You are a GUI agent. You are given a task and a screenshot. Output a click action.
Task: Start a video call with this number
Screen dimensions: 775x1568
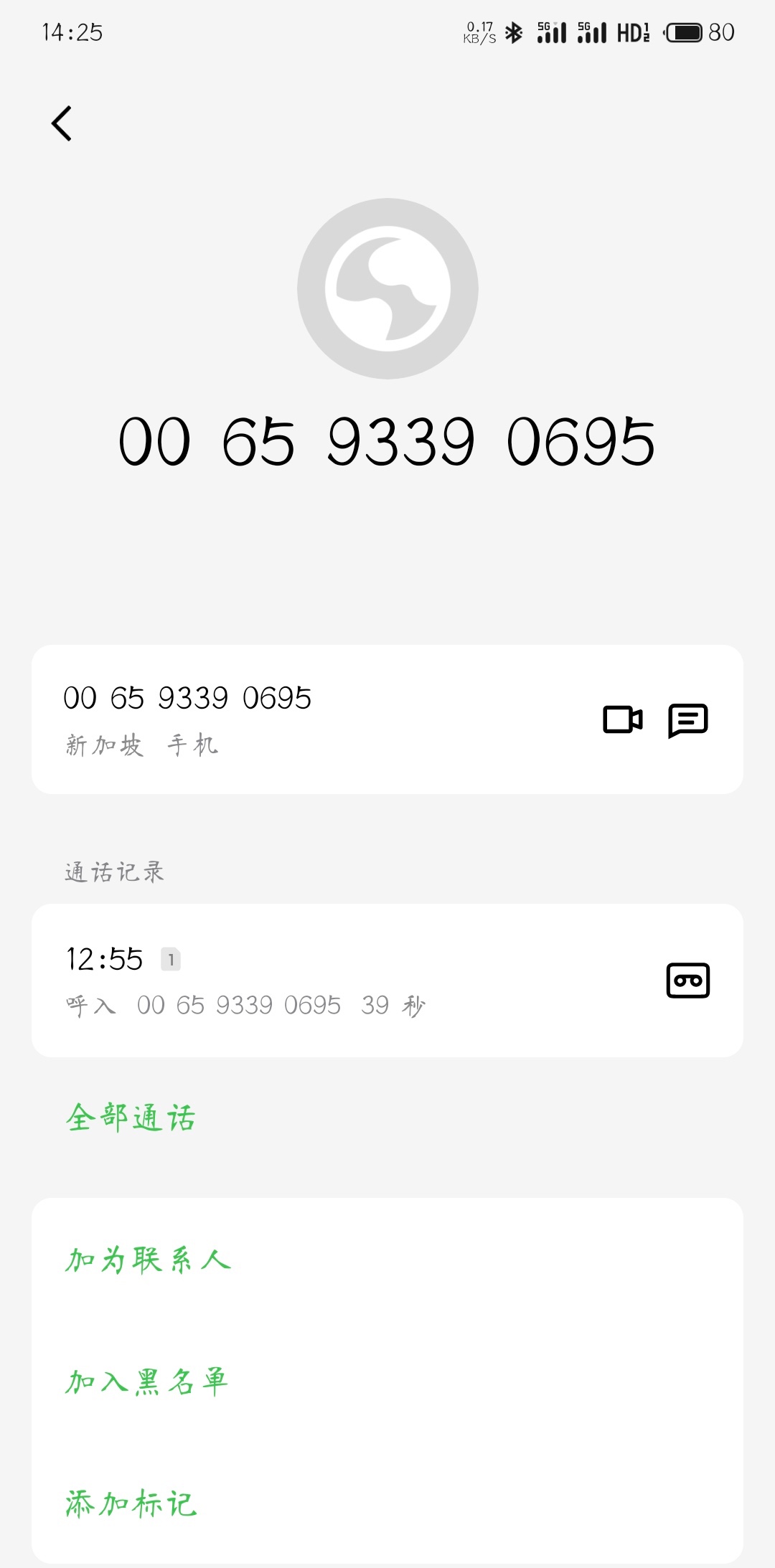(x=622, y=719)
